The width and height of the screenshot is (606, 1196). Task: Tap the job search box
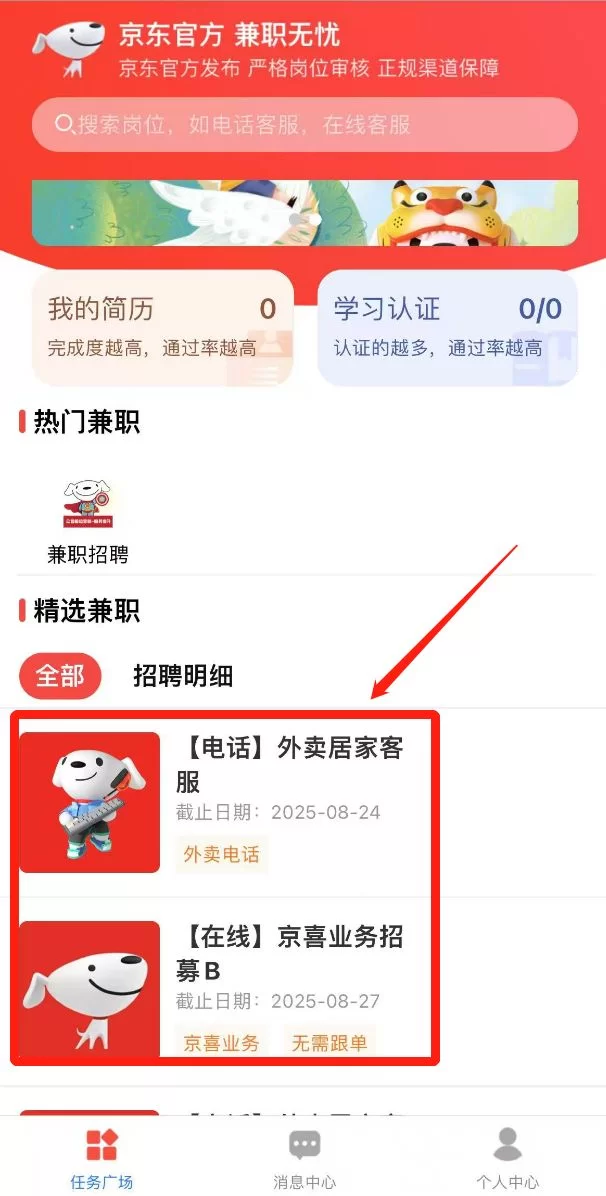304,125
